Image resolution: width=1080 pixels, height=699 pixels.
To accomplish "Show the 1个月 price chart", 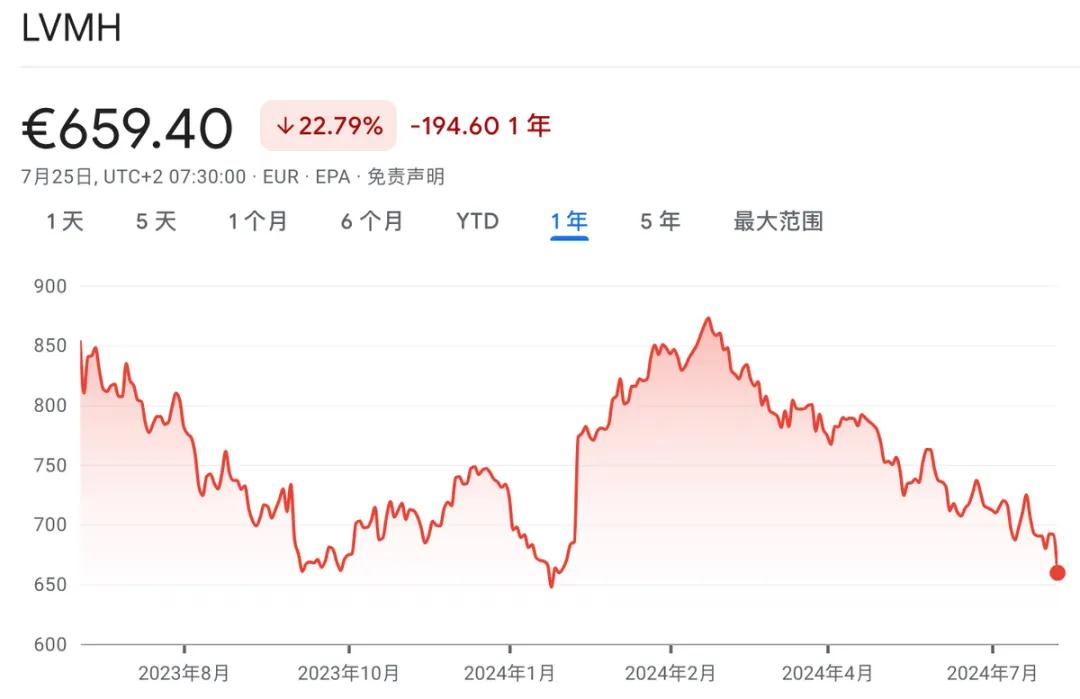I will pyautogui.click(x=258, y=221).
